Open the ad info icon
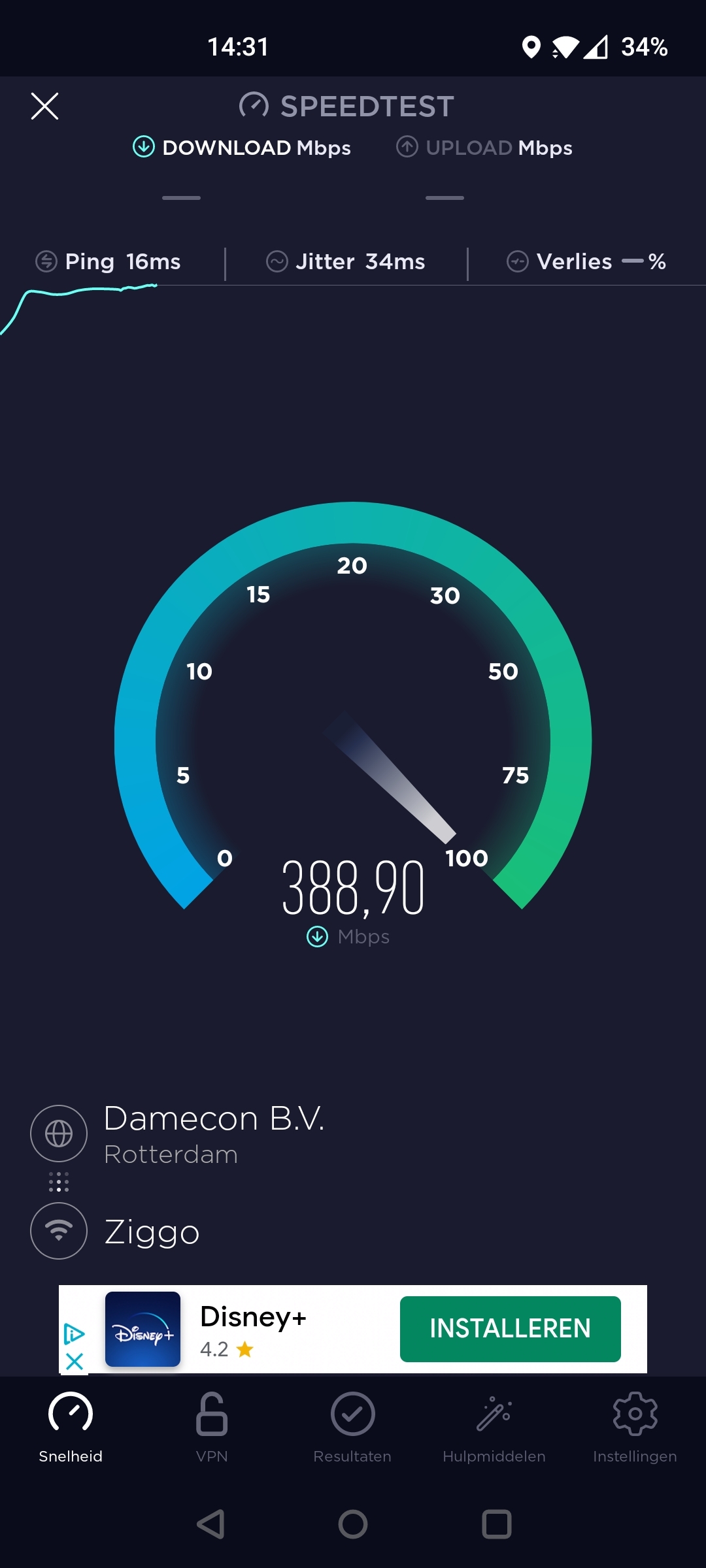 coord(75,1333)
